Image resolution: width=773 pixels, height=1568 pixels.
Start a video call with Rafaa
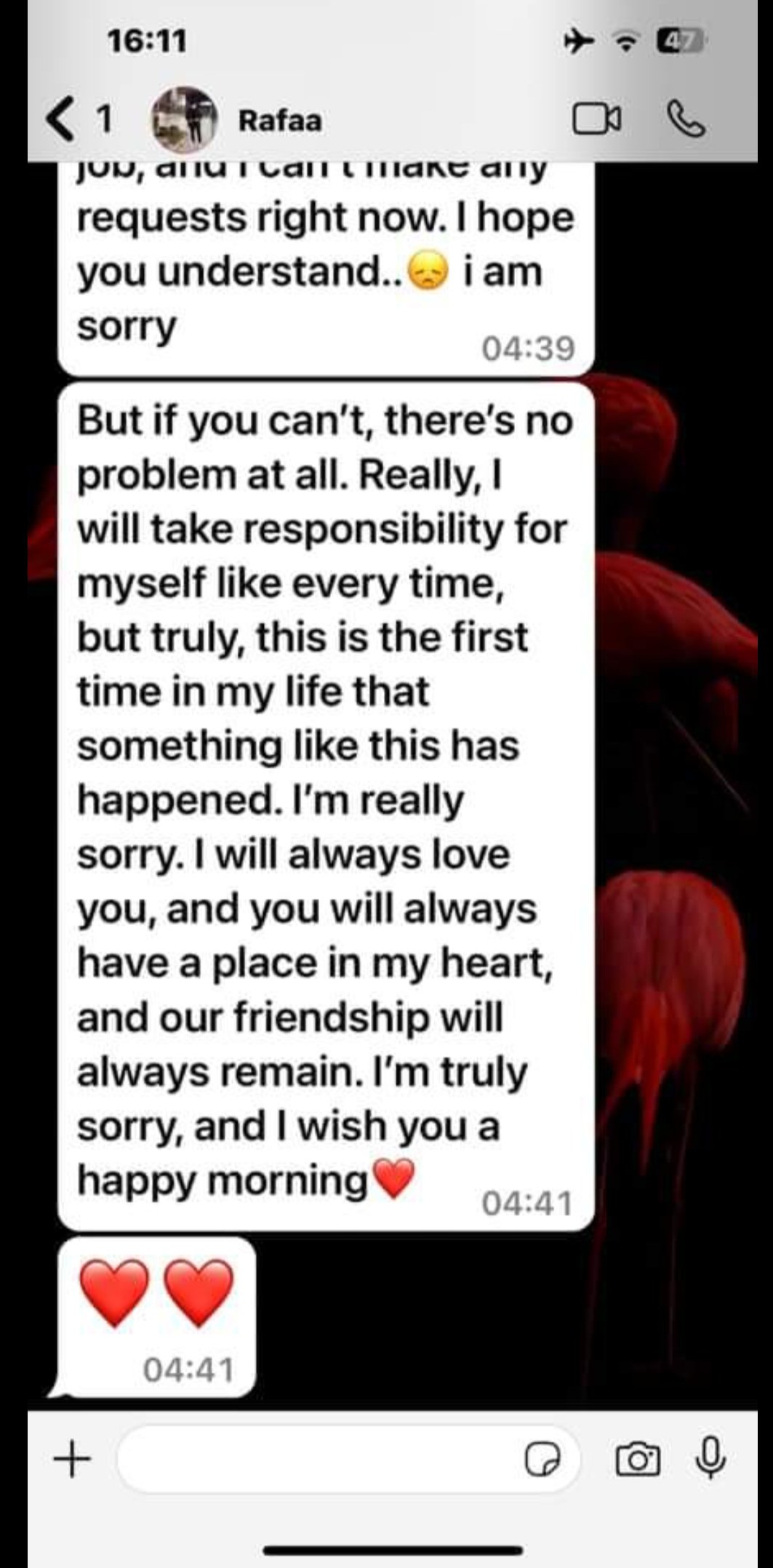[x=597, y=120]
